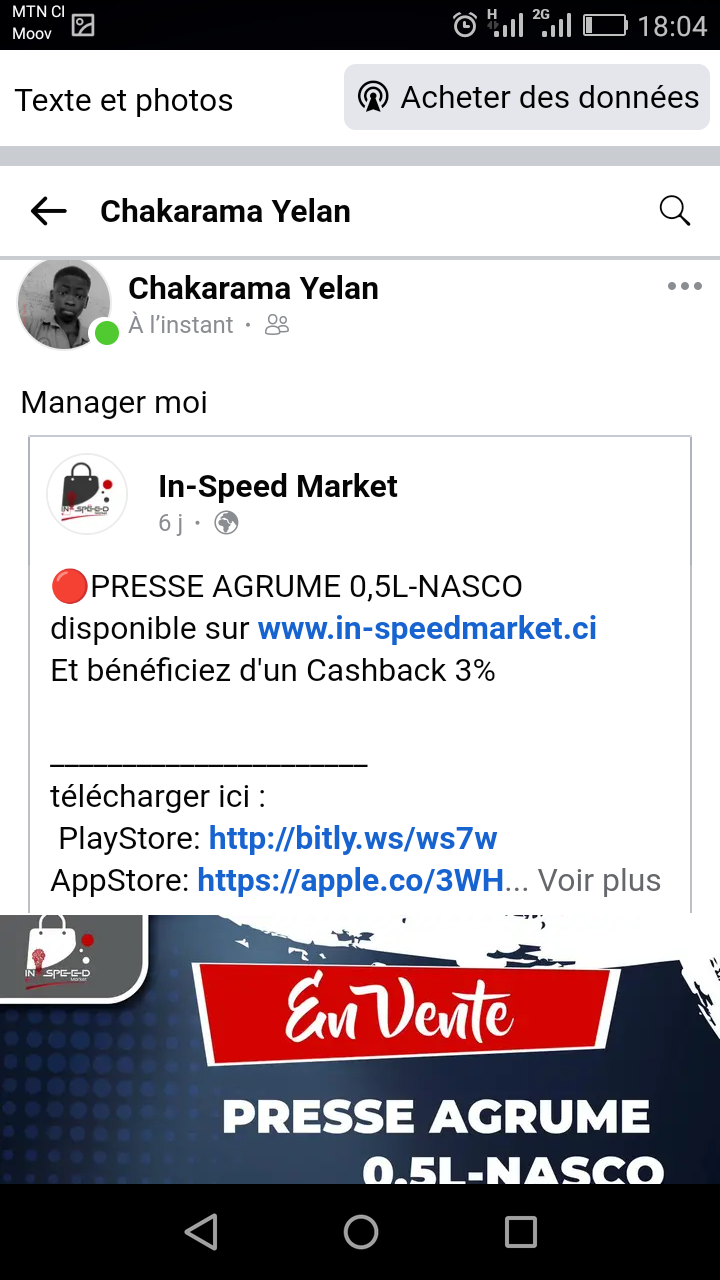Tap the Acheter des données button

point(527,97)
